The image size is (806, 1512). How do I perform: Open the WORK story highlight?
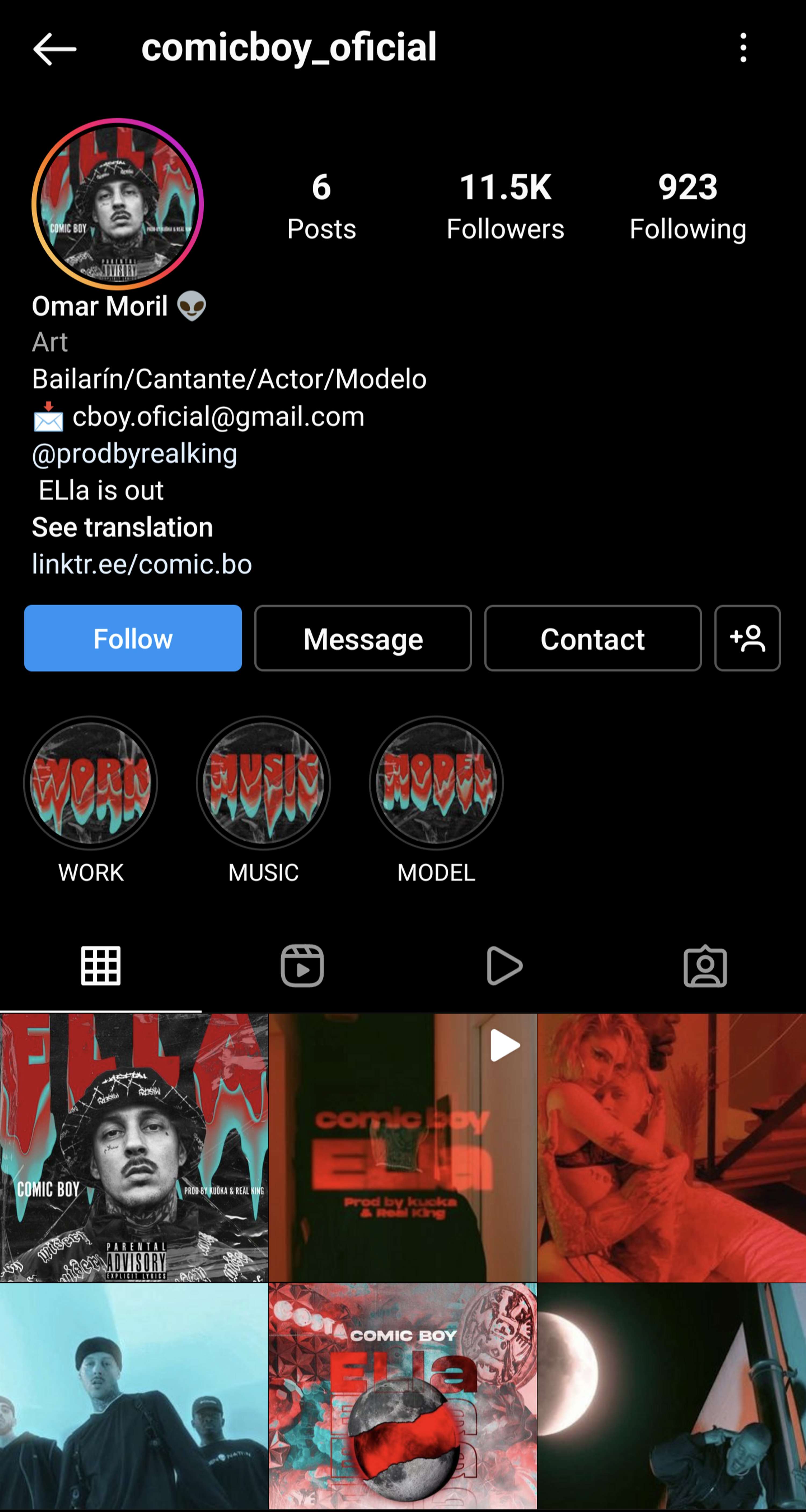[90, 783]
